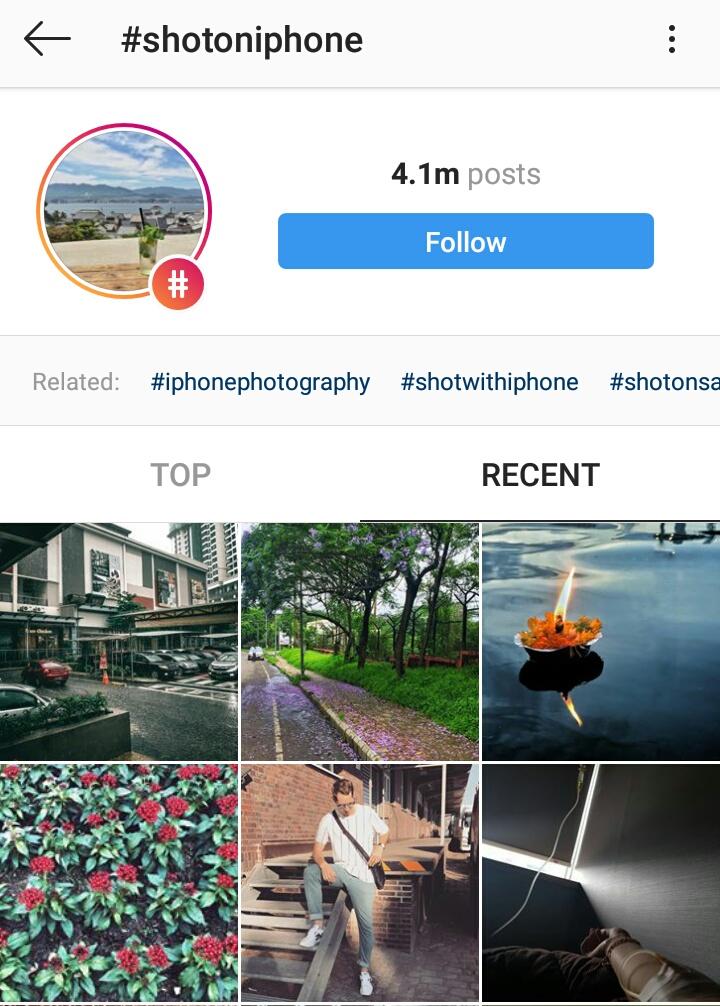View the man sitting on steps post
Viewport: 720px width, 1006px height.
tap(360, 884)
